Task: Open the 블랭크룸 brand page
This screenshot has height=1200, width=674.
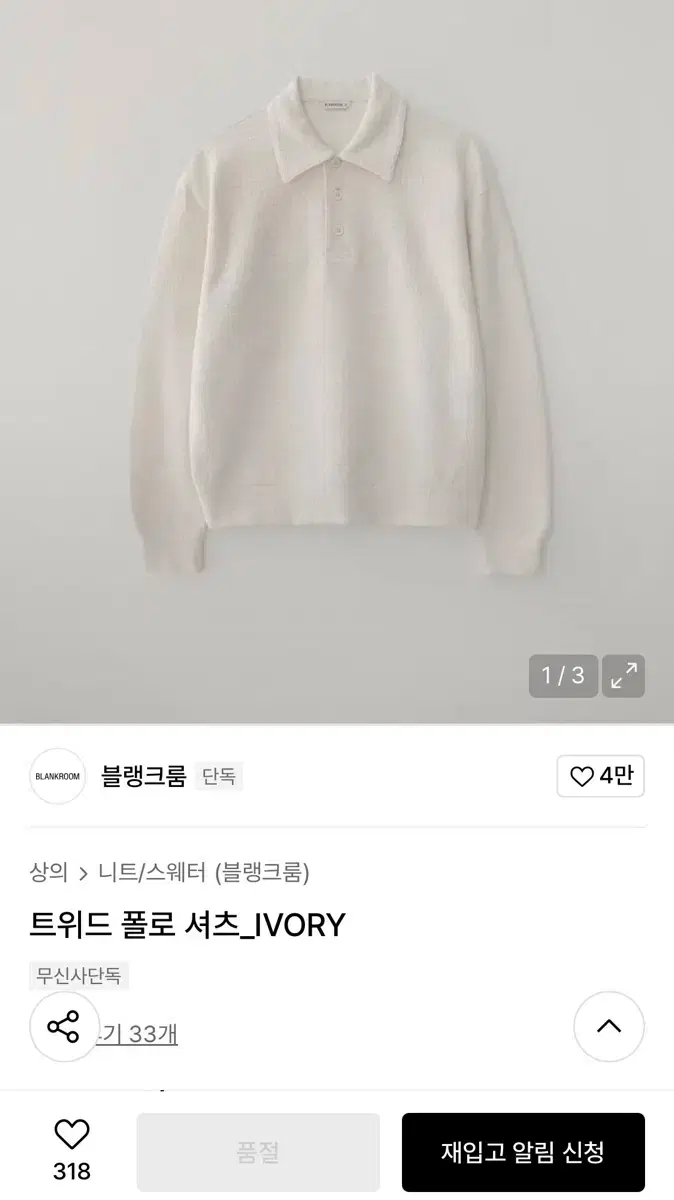Action: pos(143,776)
